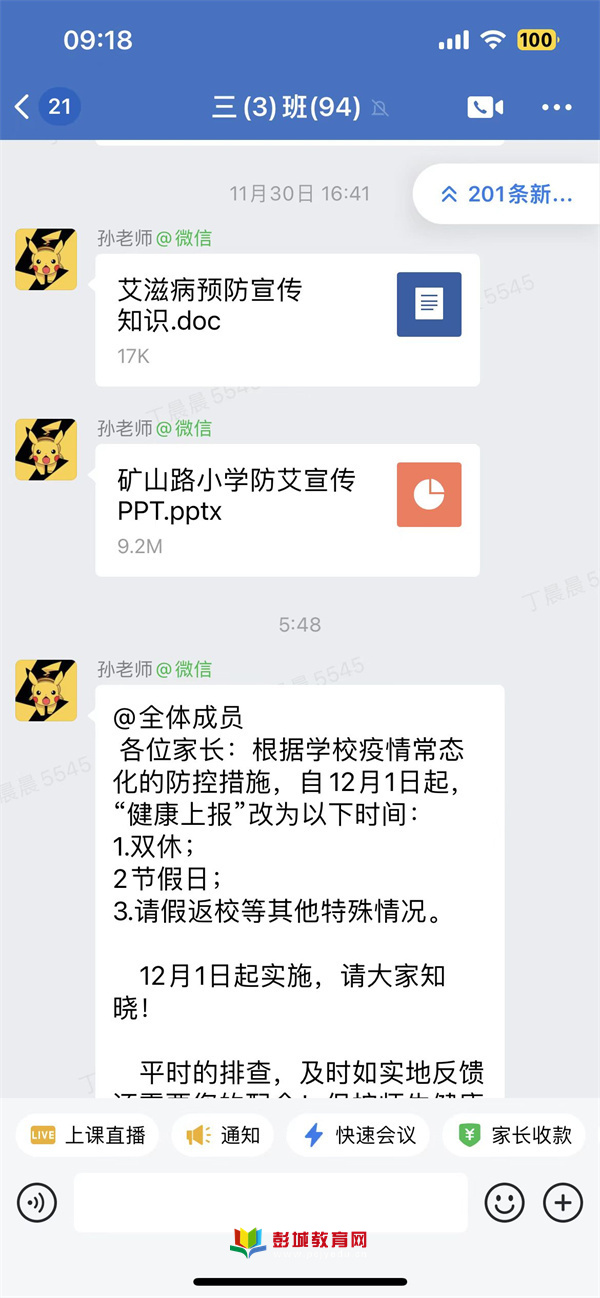Open the overflow menu with three dots

[556, 107]
